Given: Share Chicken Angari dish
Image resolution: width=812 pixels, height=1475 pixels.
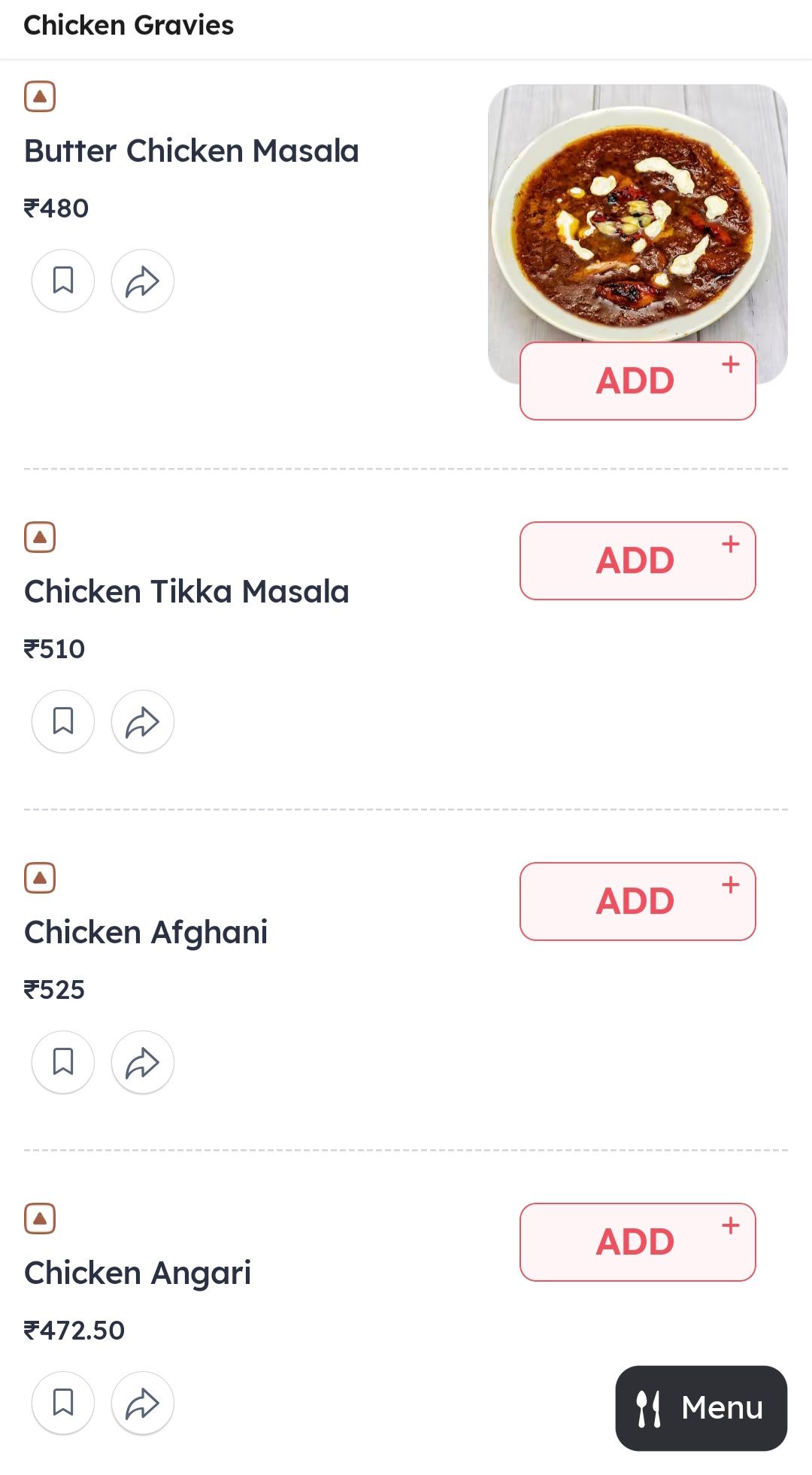Looking at the screenshot, I should tap(143, 1403).
